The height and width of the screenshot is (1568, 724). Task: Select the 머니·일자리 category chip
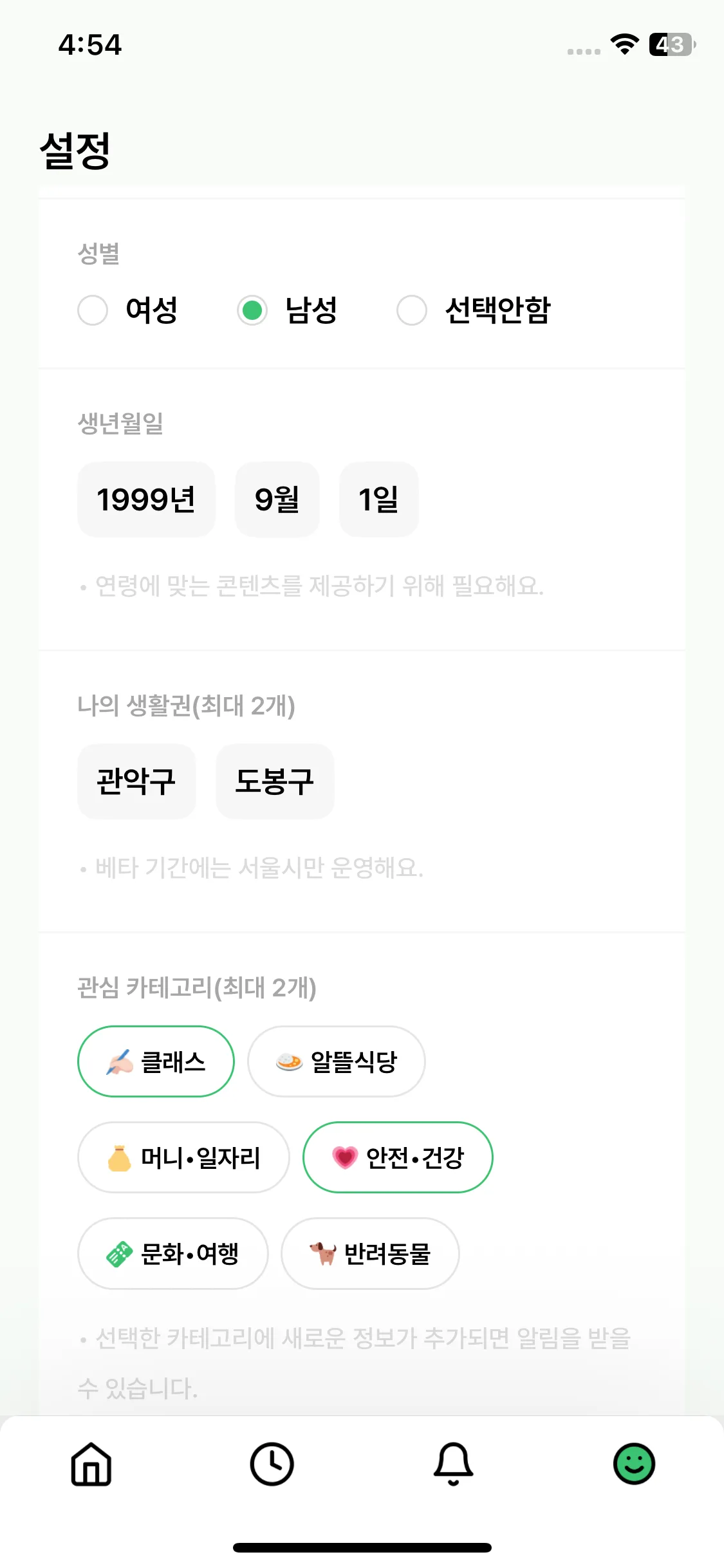pyautogui.click(x=183, y=1157)
